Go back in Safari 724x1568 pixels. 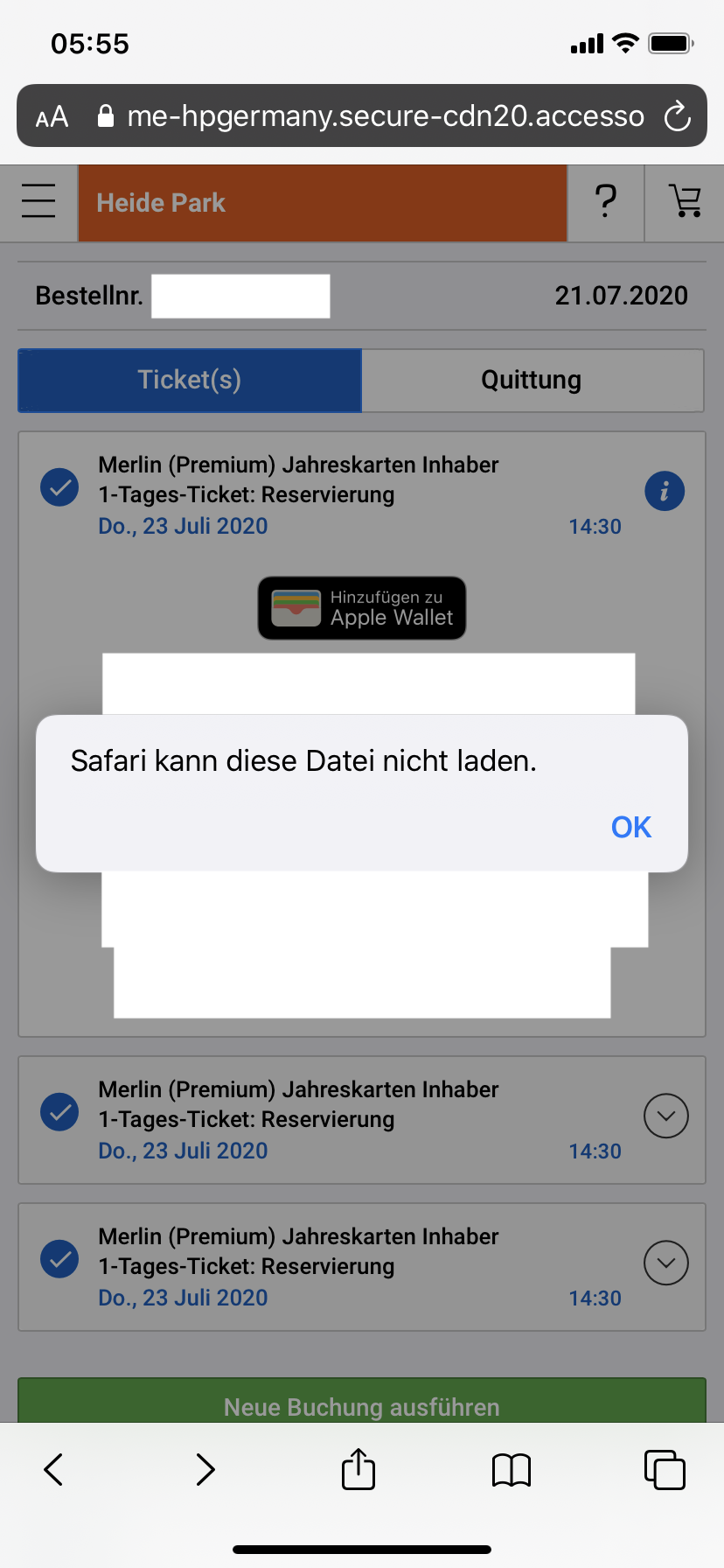pyautogui.click(x=53, y=1469)
